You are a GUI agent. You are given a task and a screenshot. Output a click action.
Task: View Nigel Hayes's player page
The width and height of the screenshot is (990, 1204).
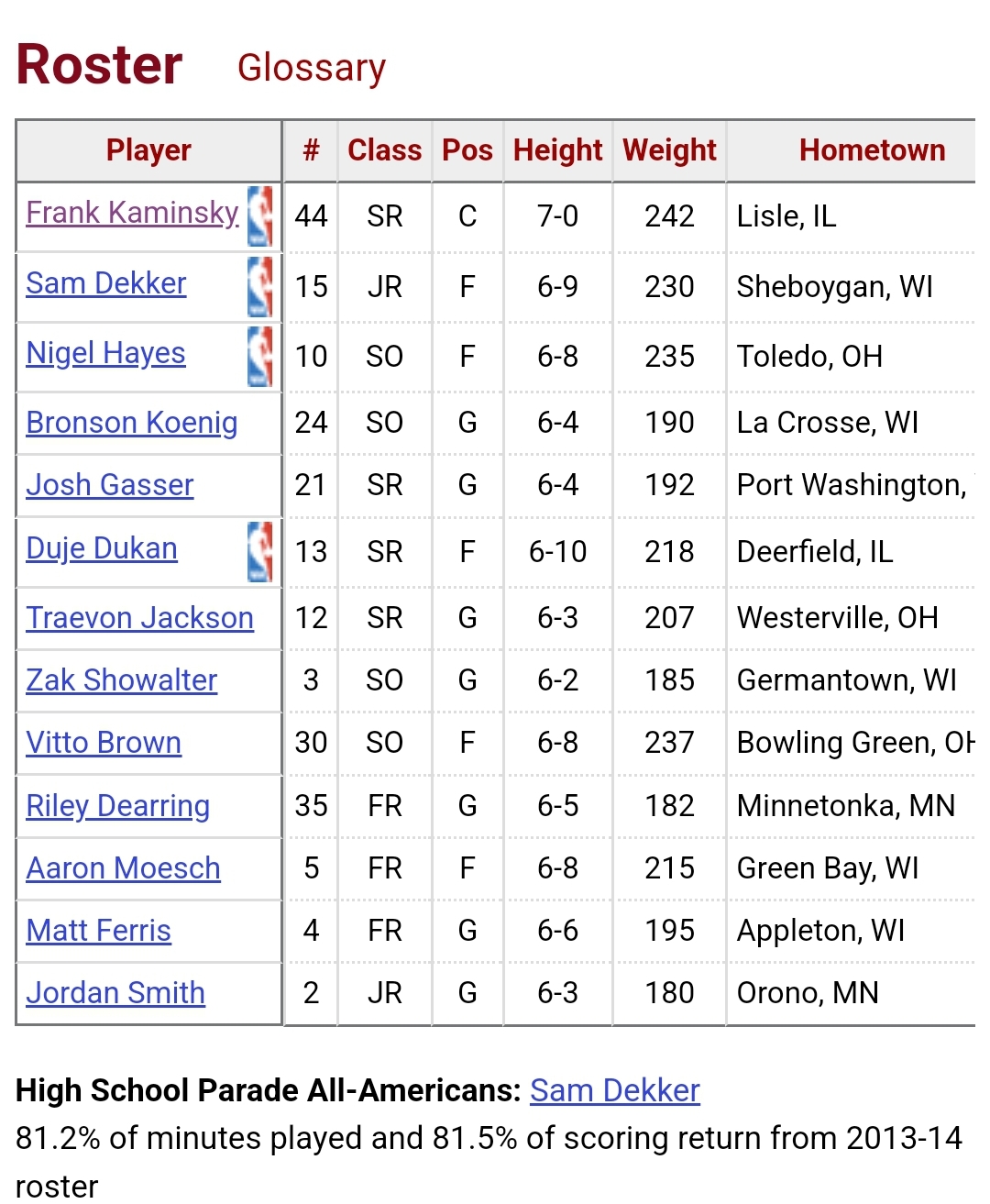[106, 353]
